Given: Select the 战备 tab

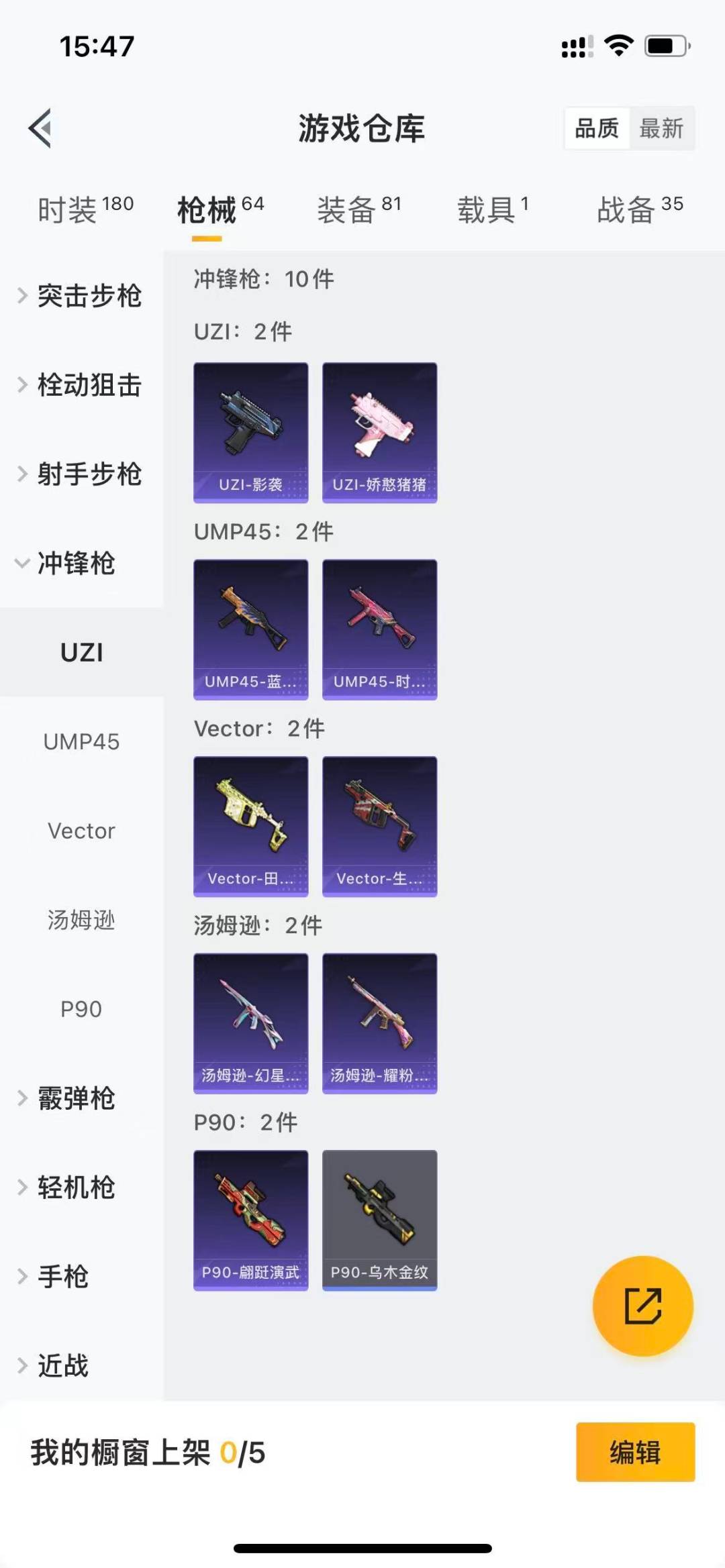Looking at the screenshot, I should [x=640, y=210].
